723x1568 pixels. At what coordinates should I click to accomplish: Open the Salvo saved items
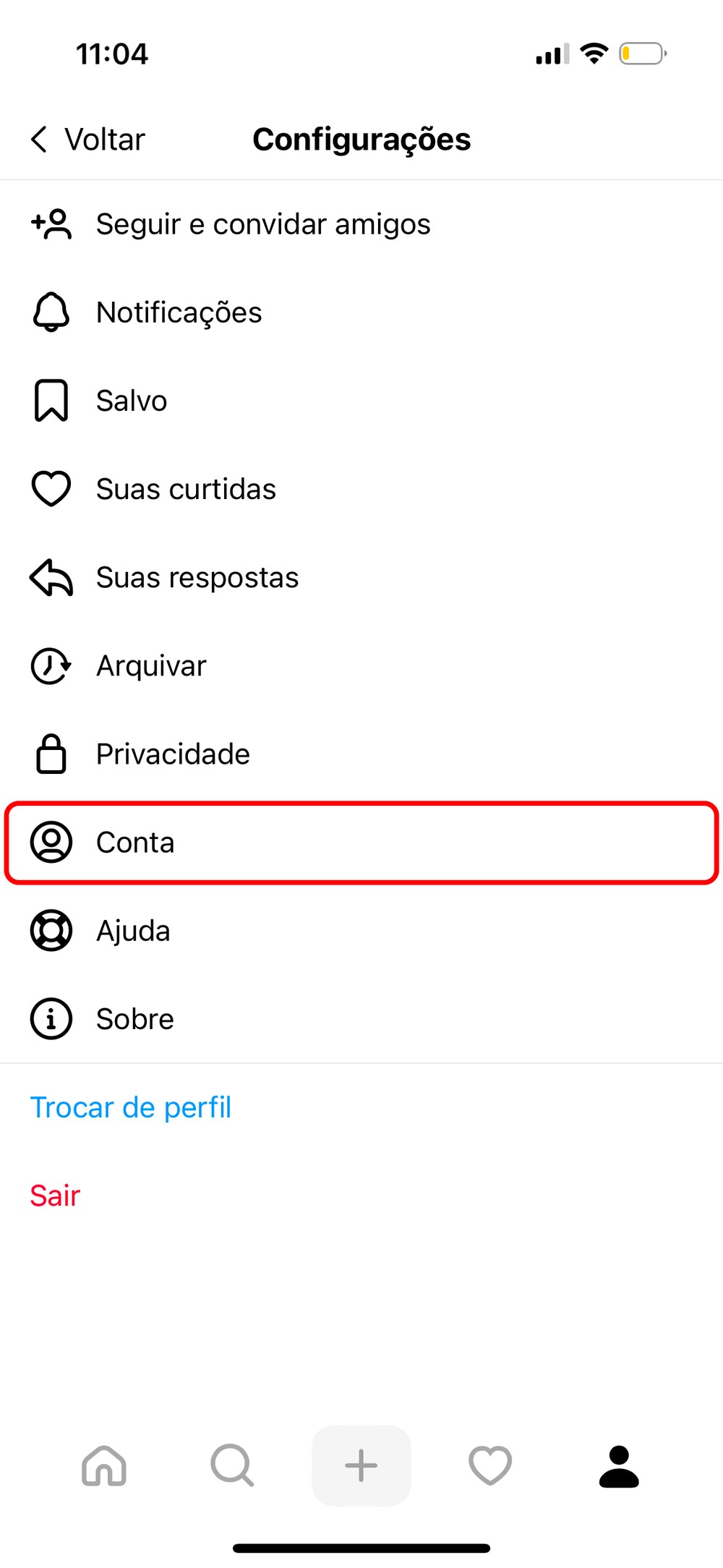pos(132,401)
